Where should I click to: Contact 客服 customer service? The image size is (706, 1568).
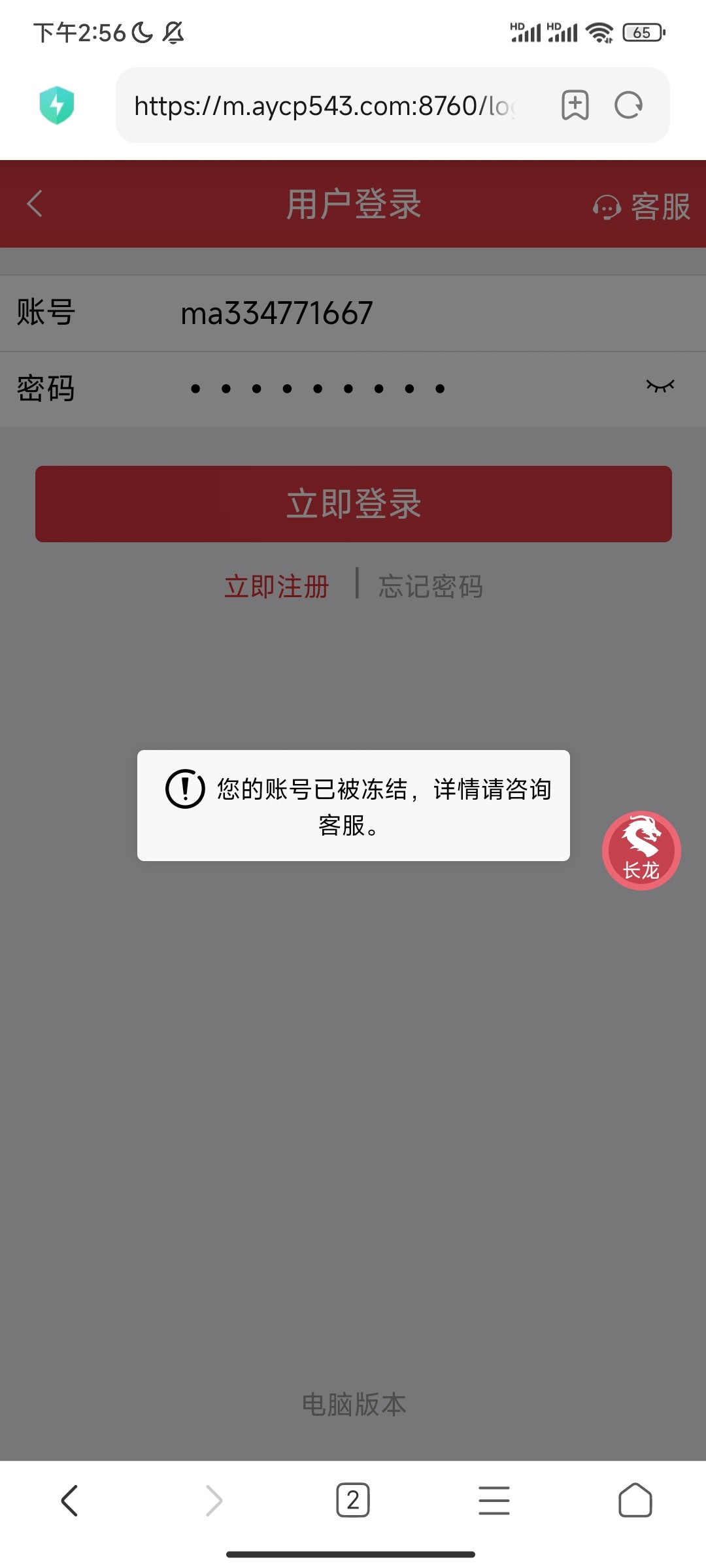click(x=642, y=206)
